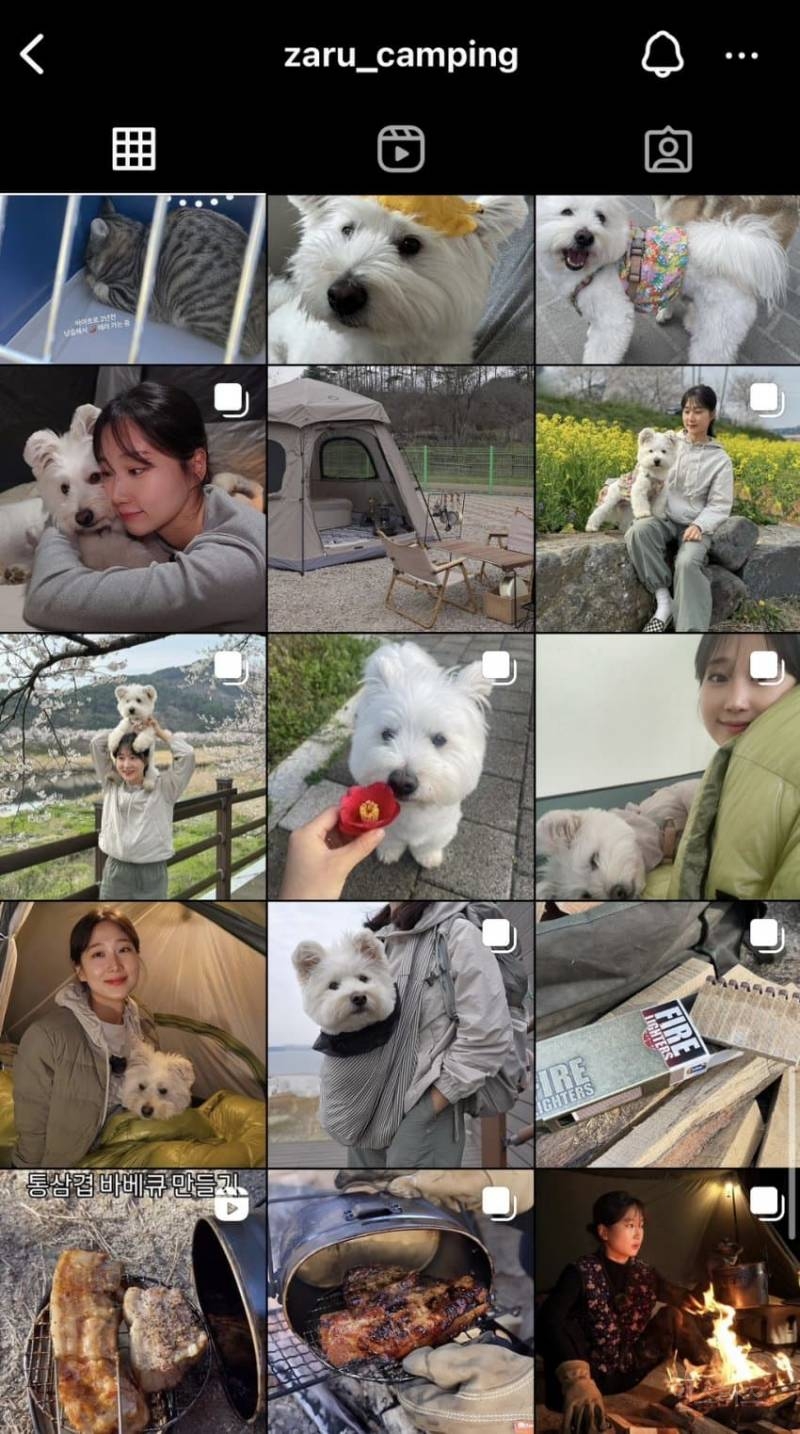
Task: Open the grilled meat in smoker post
Action: point(400,1302)
